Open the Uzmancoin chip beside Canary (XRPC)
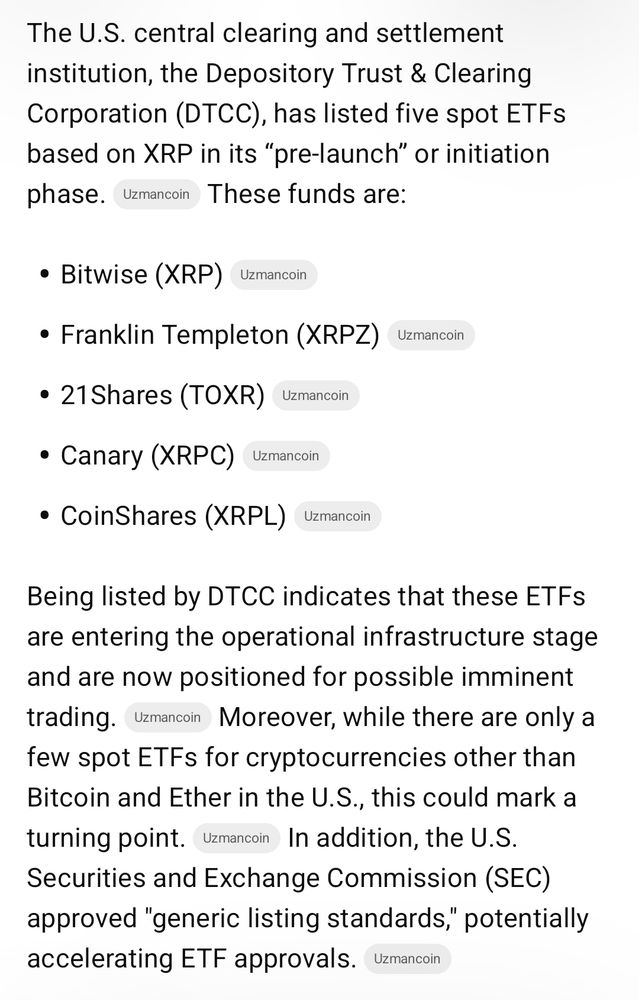The width and height of the screenshot is (639, 1000). pyautogui.click(x=285, y=456)
